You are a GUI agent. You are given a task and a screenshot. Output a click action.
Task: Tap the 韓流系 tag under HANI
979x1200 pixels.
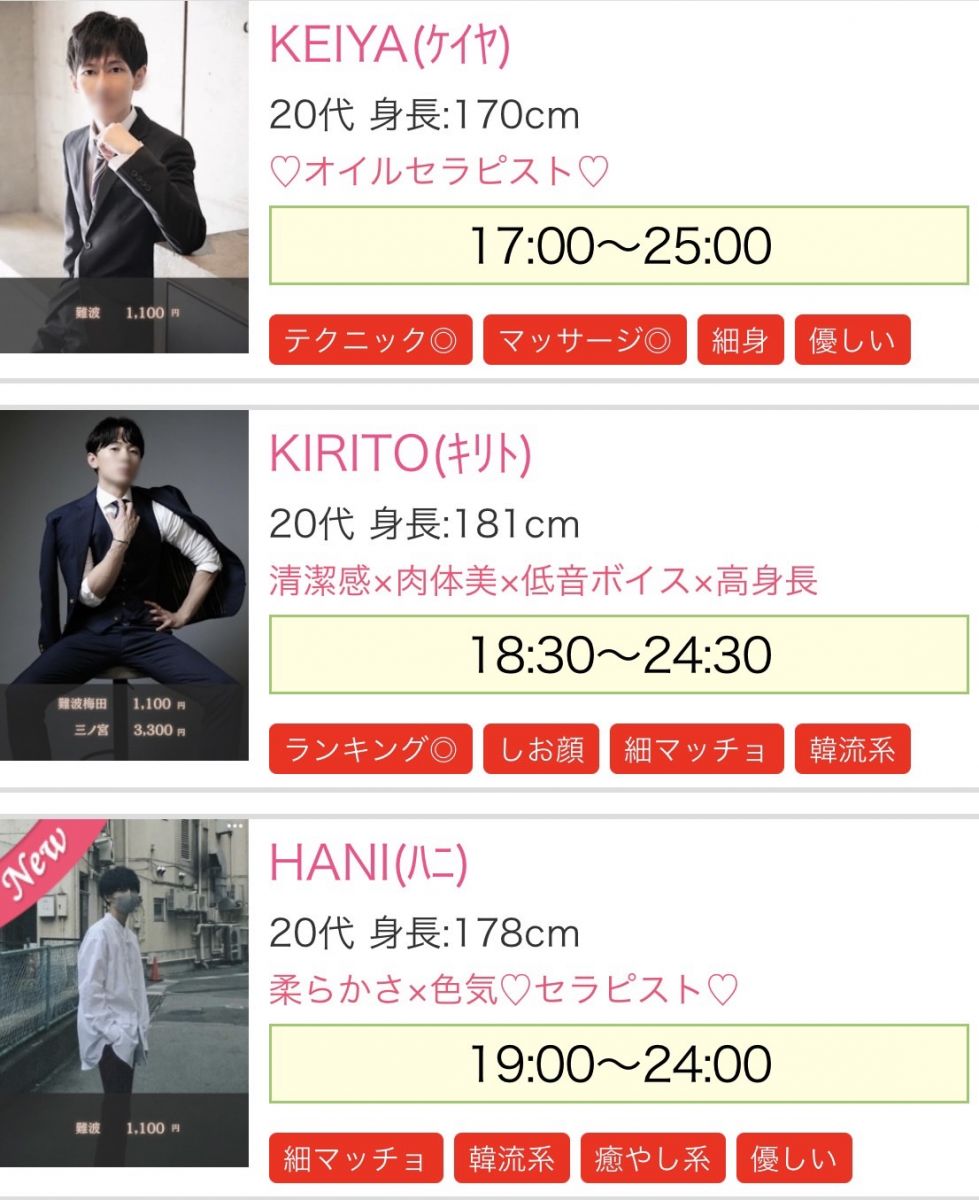pyautogui.click(x=511, y=1158)
